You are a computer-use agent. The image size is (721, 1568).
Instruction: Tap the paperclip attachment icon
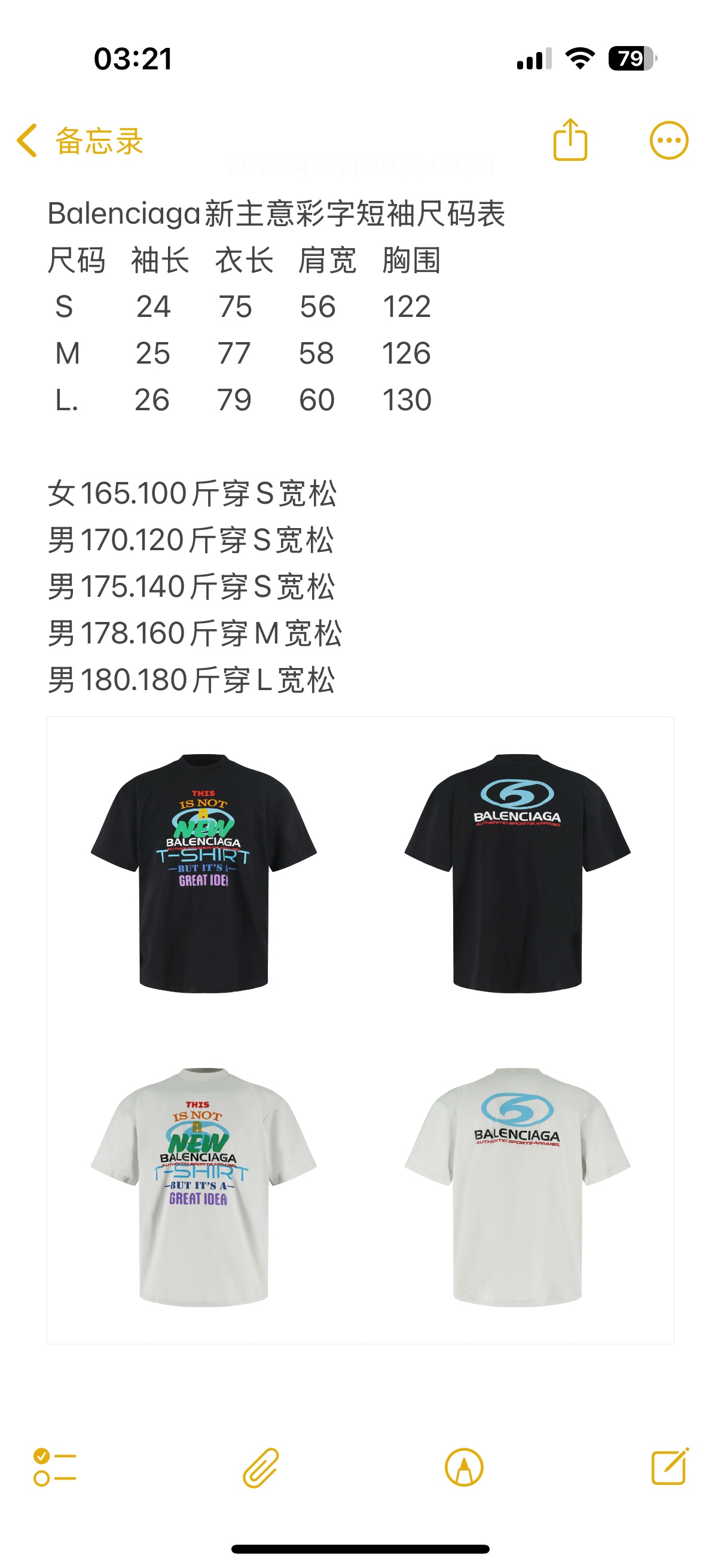(261, 1468)
